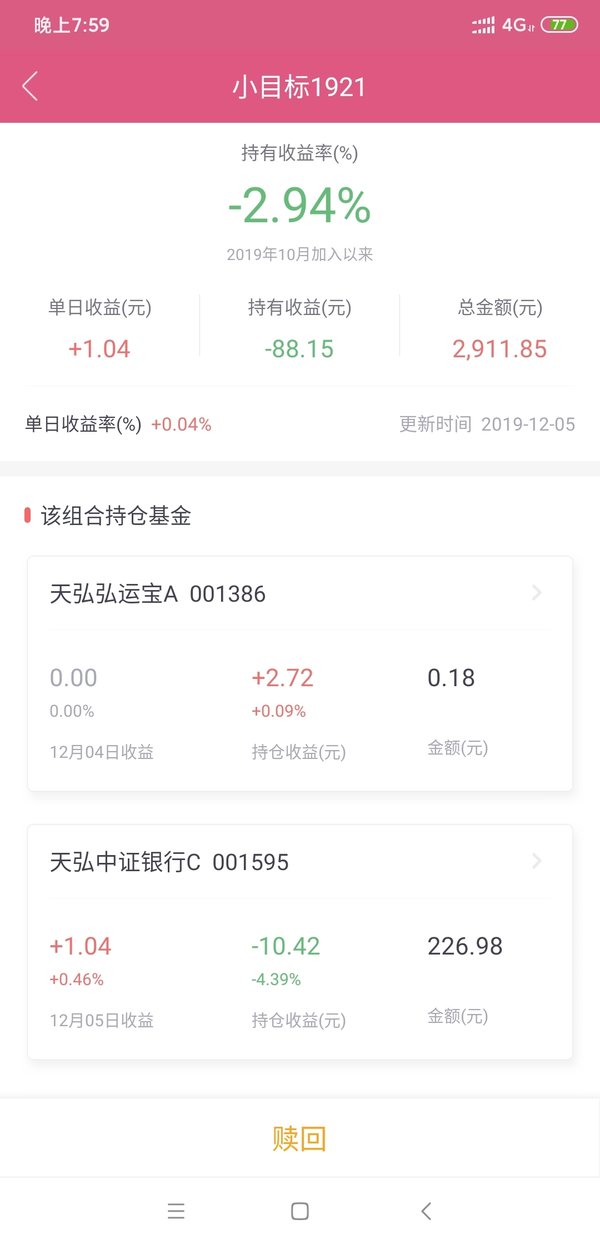This screenshot has height=1249, width=600.
Task: Go back using the header arrow
Action: 30,86
